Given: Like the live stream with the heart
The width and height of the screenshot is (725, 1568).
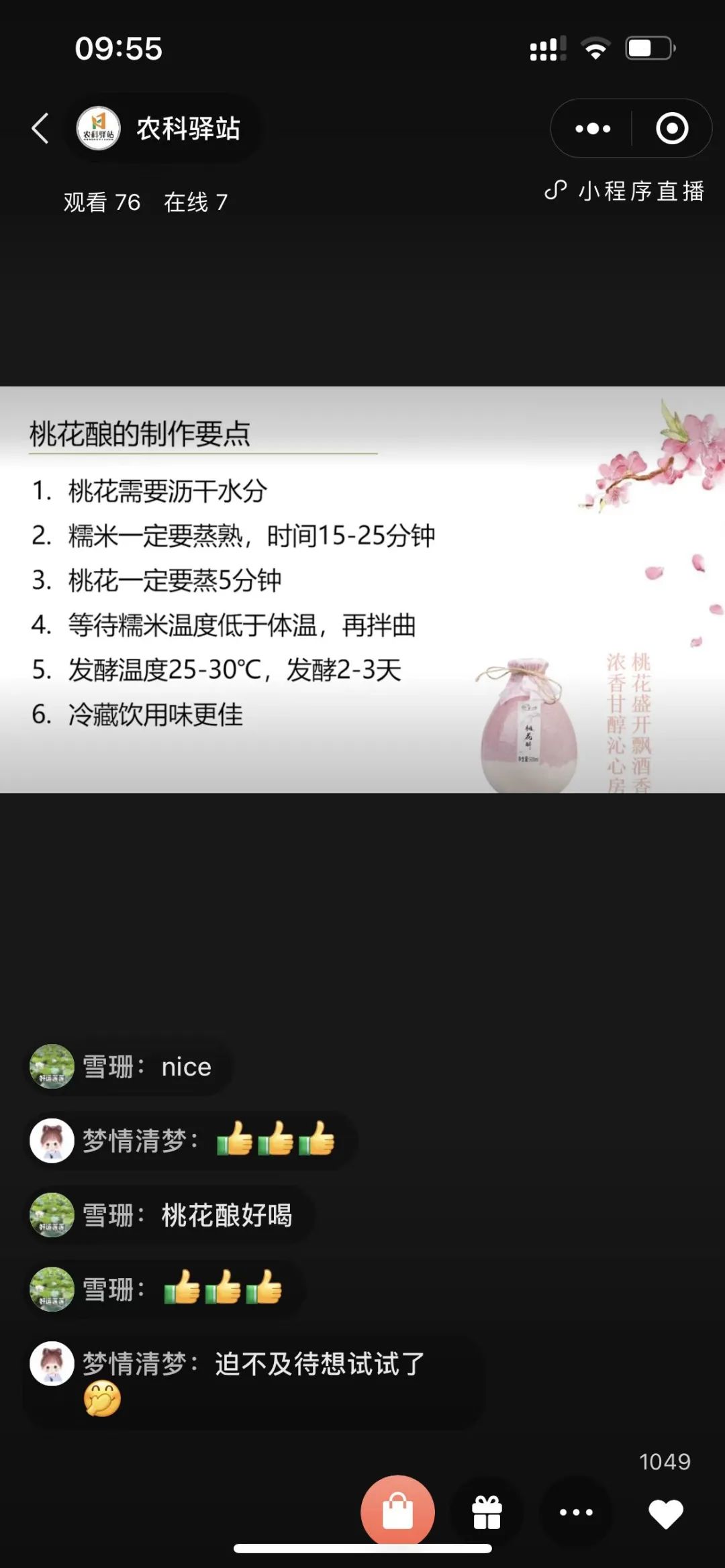Looking at the screenshot, I should tap(665, 1514).
